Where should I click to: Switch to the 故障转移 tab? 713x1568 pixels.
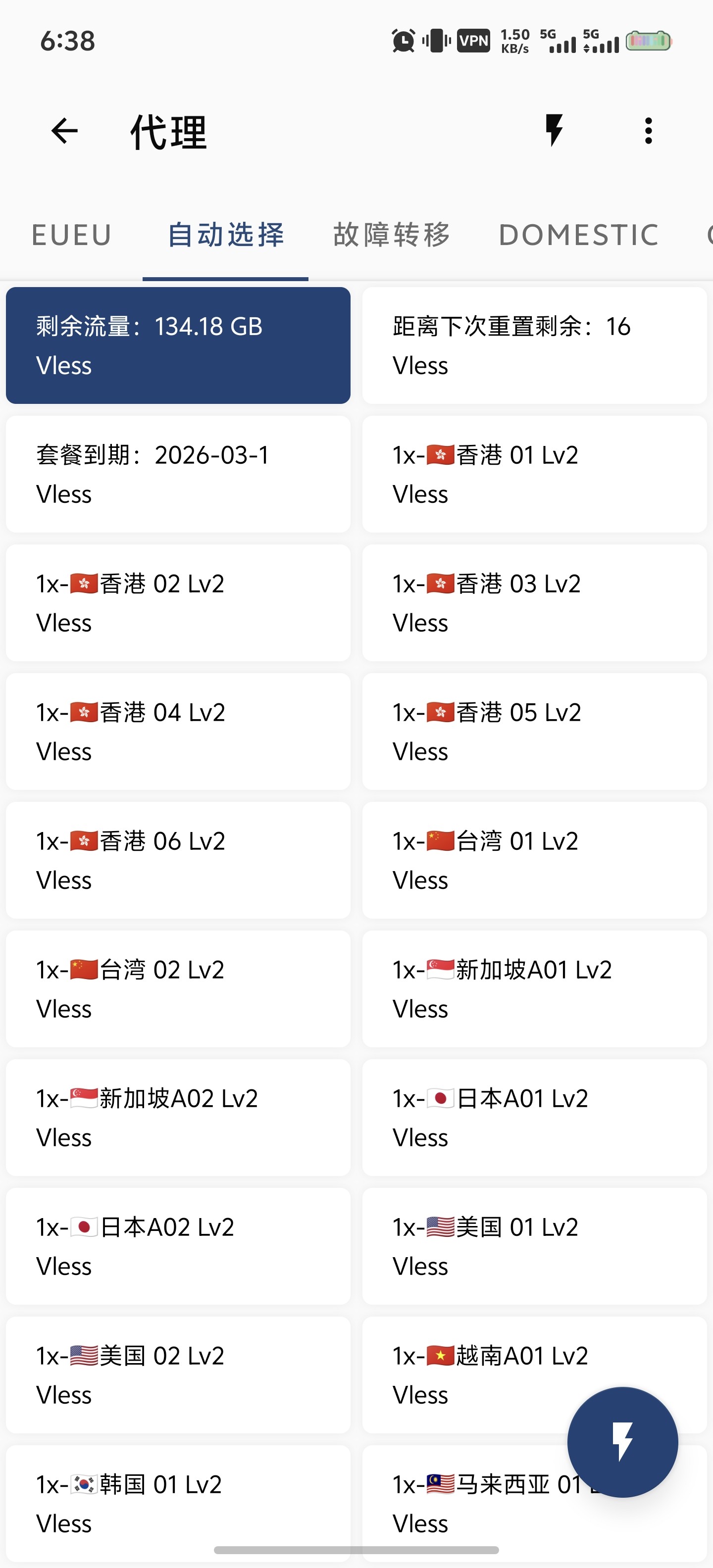click(x=392, y=235)
